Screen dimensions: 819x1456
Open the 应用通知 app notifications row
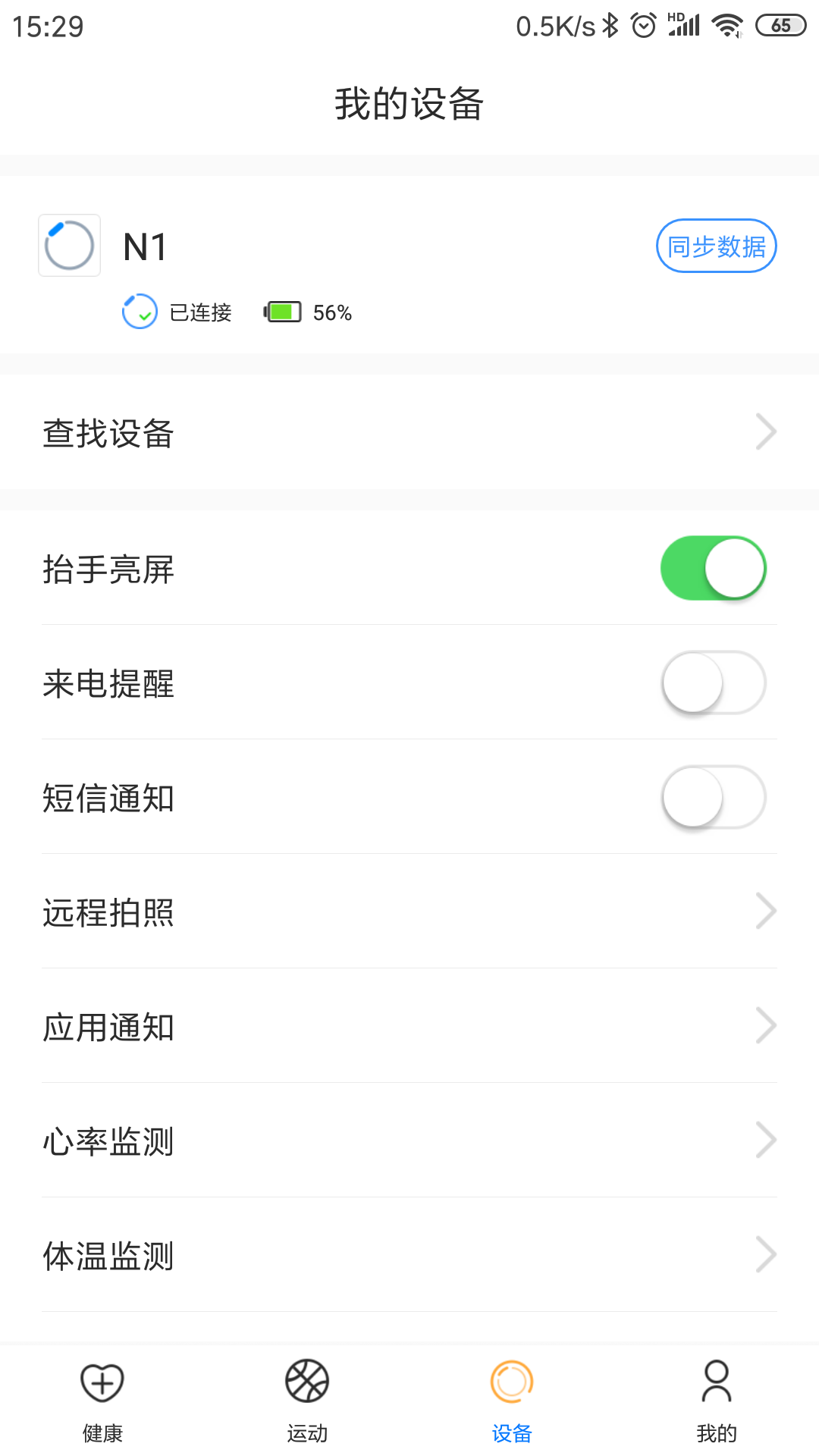coord(409,1026)
